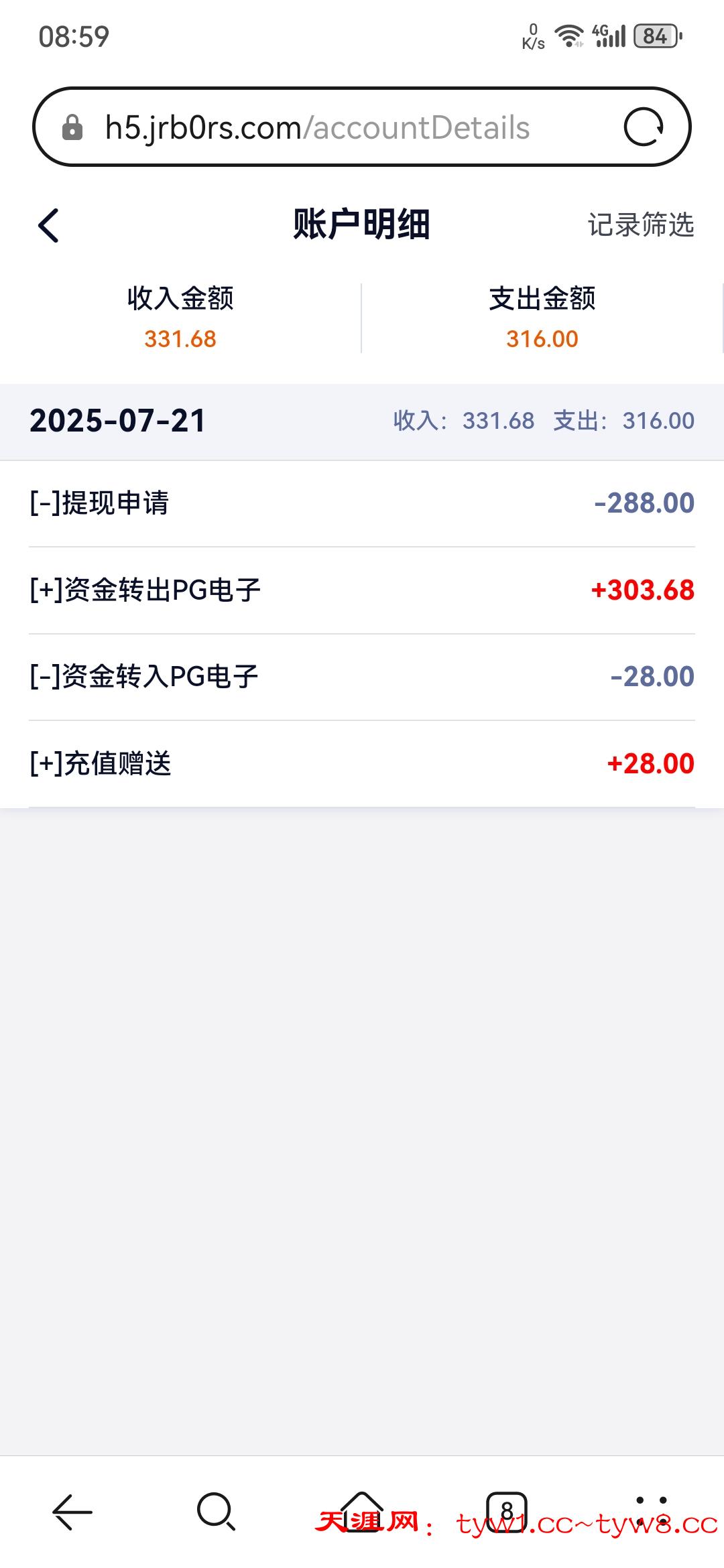Tap the back arrow beside 账户明细
724x1568 pixels.
[49, 225]
